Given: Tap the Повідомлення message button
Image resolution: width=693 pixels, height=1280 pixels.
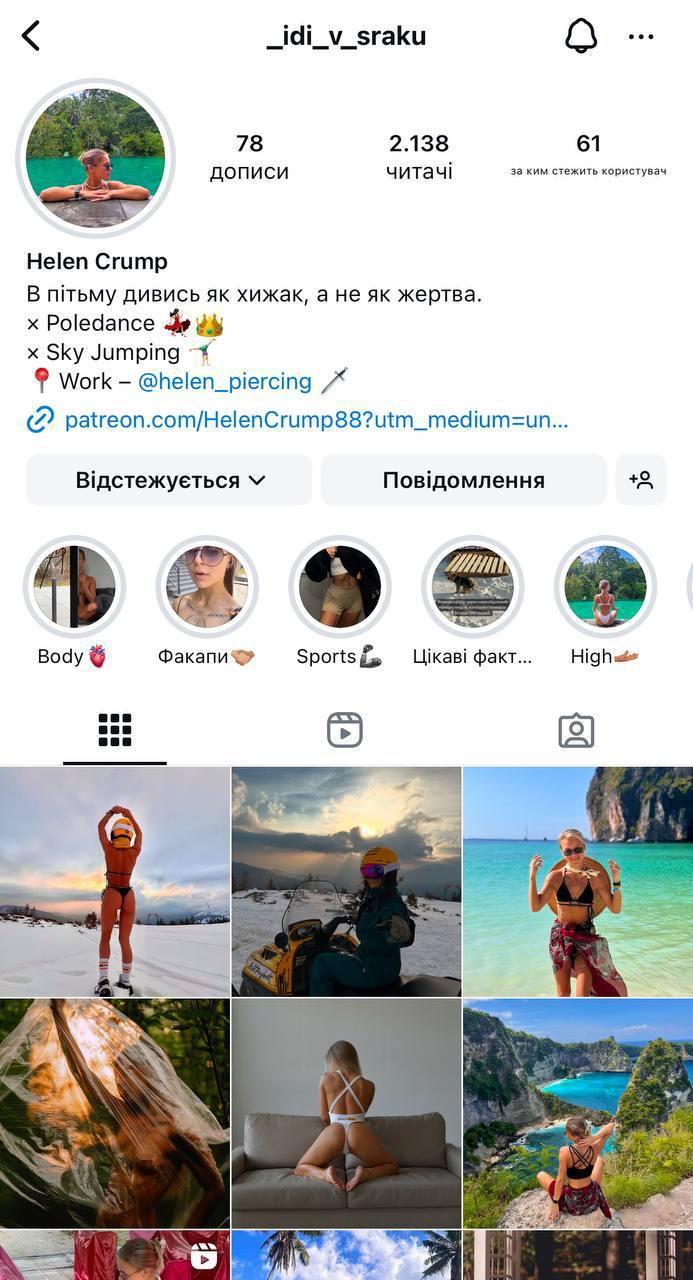Looking at the screenshot, I should [464, 480].
